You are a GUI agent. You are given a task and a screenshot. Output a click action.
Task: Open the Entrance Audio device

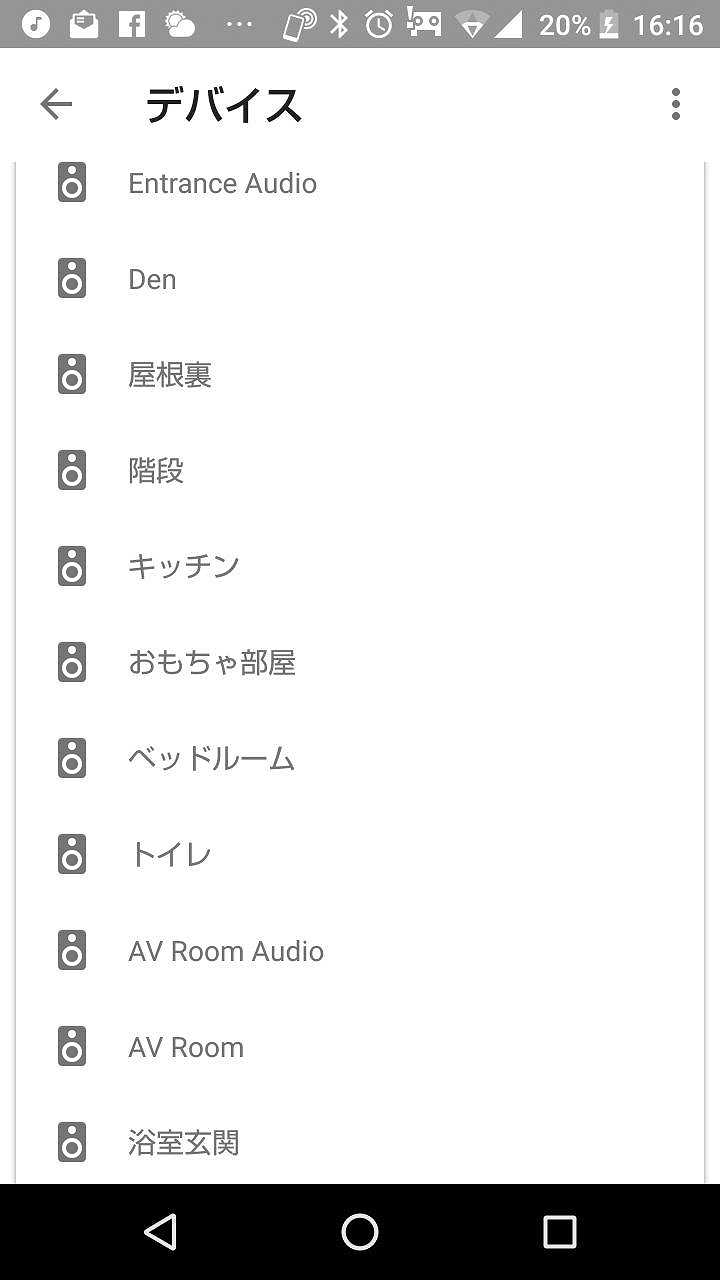coord(222,184)
